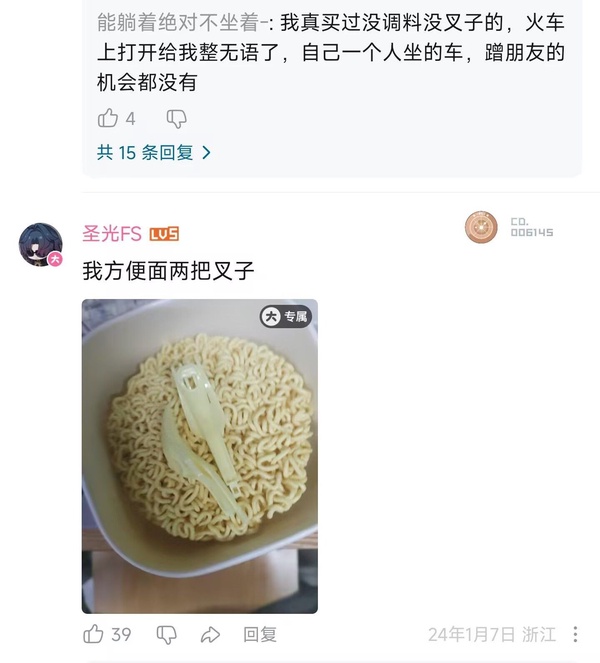Like the reply with 4 likes
The height and width of the screenshot is (663, 600).
(x=108, y=118)
